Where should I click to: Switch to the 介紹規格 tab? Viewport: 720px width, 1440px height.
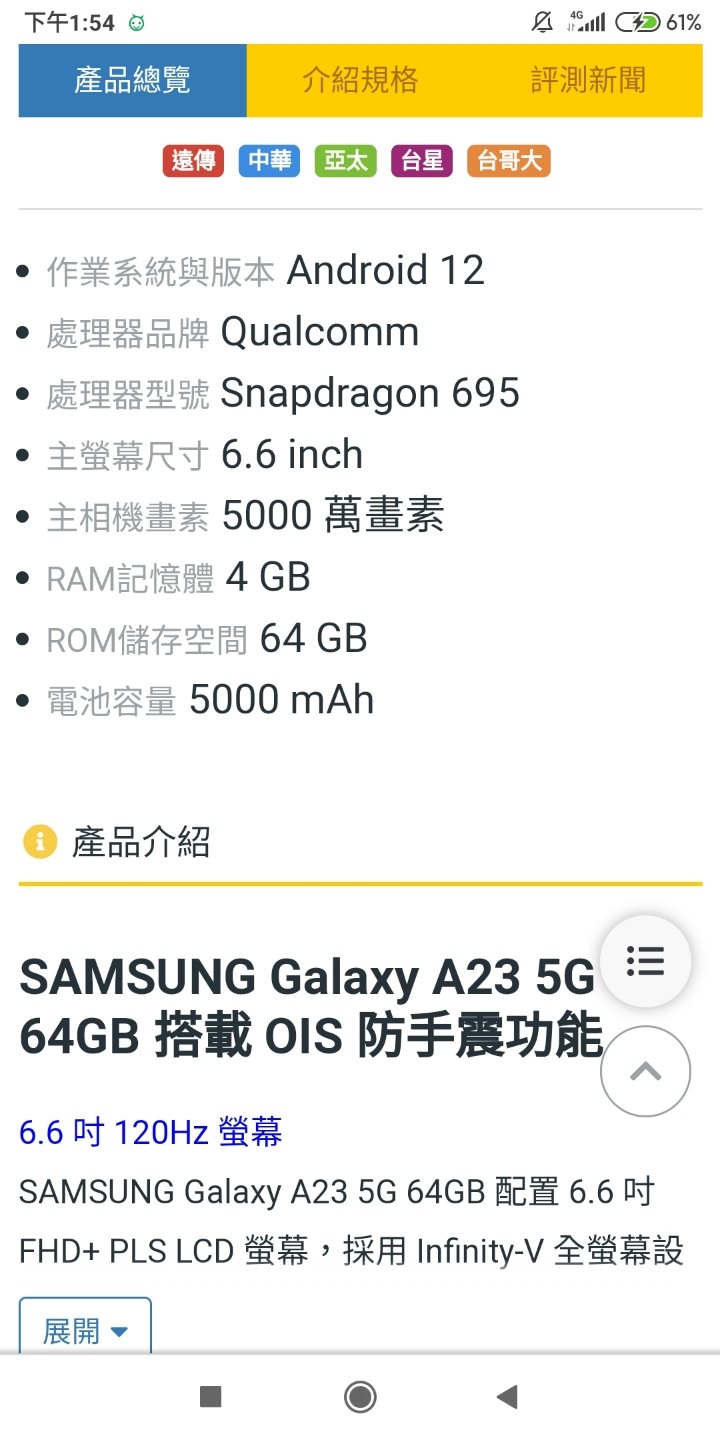click(x=360, y=80)
